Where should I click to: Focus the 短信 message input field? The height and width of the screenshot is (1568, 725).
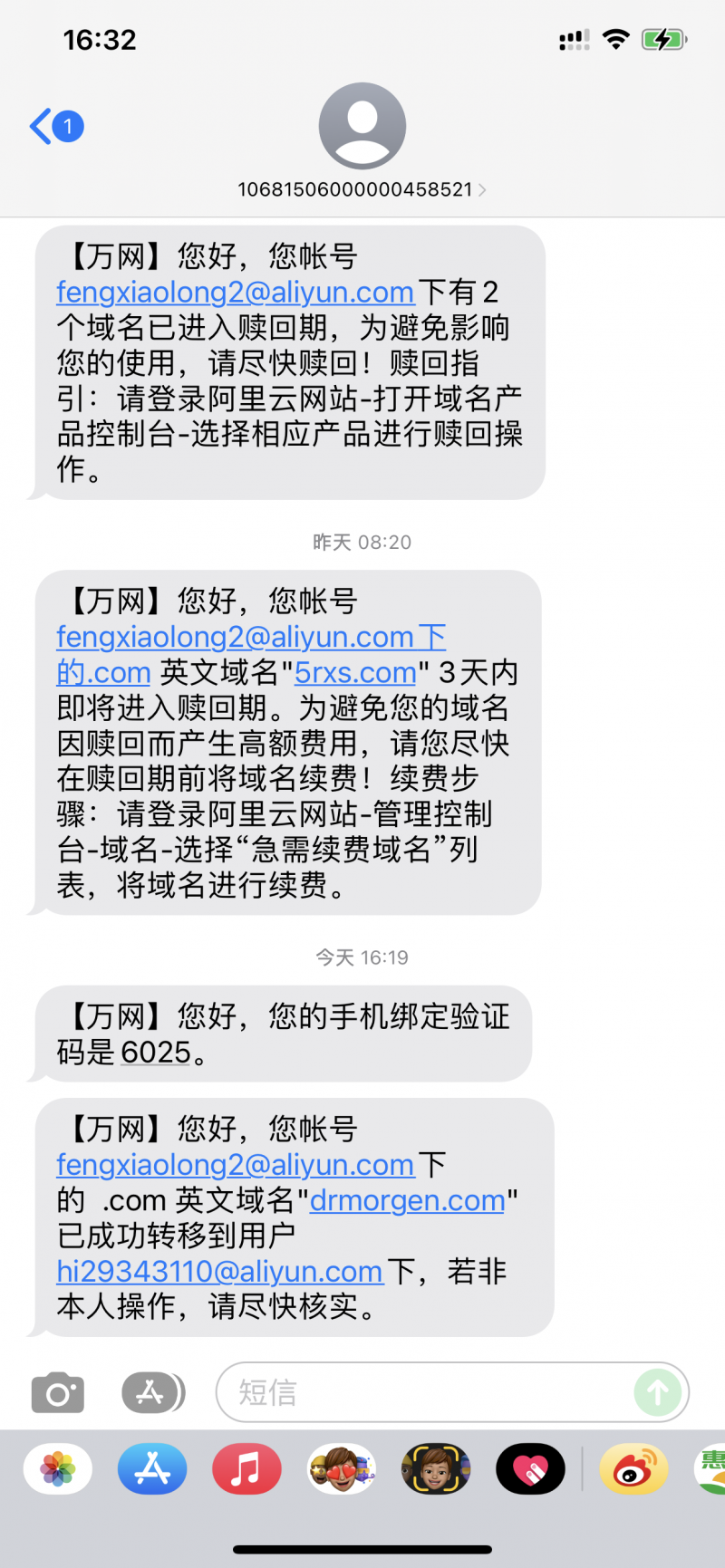[x=426, y=1392]
